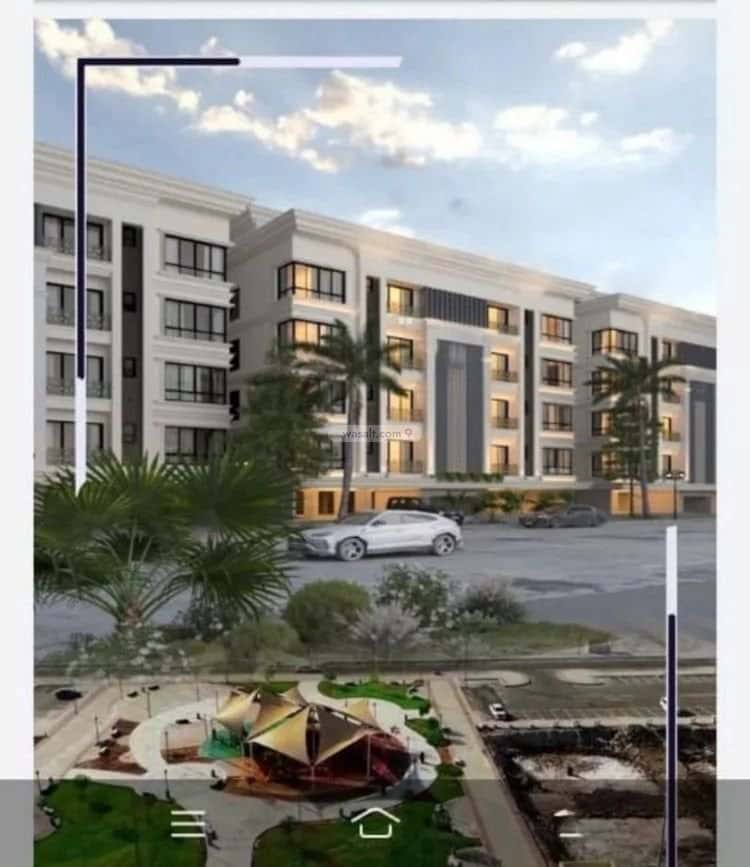Open the house-shaped navigation icon

tap(375, 825)
